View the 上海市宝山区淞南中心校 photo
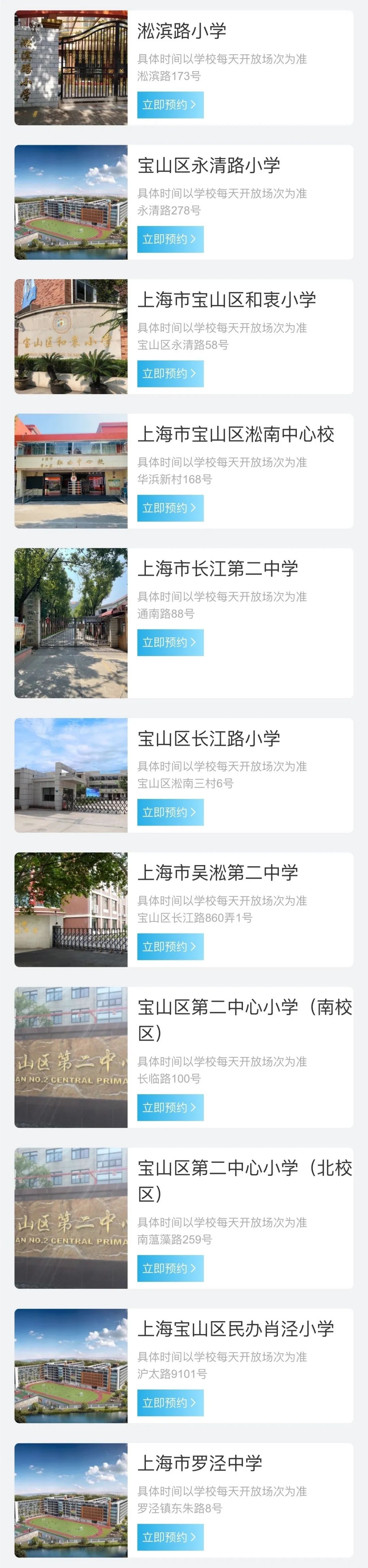 click(x=71, y=471)
